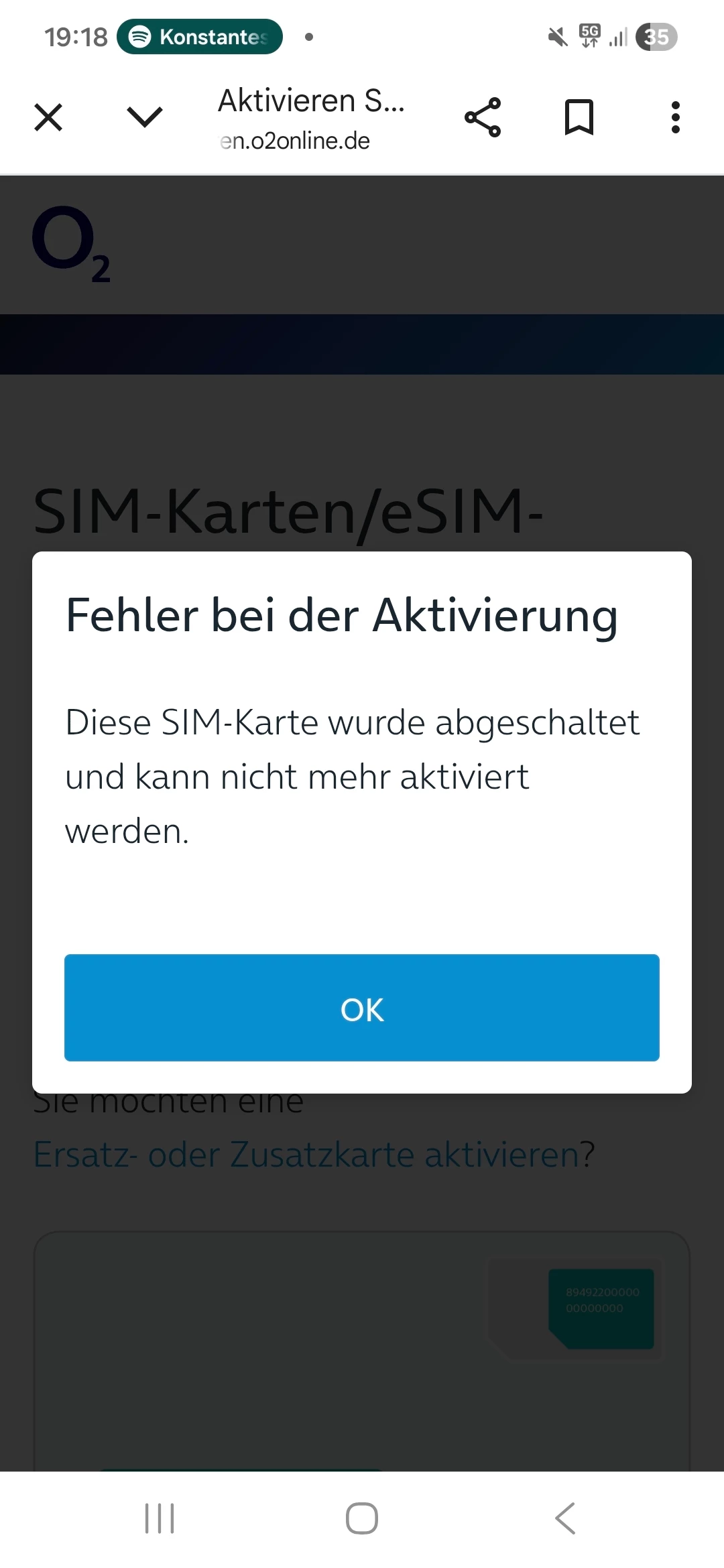Screen dimensions: 724x1568
Task: Go back using system navigation
Action: point(565,1518)
